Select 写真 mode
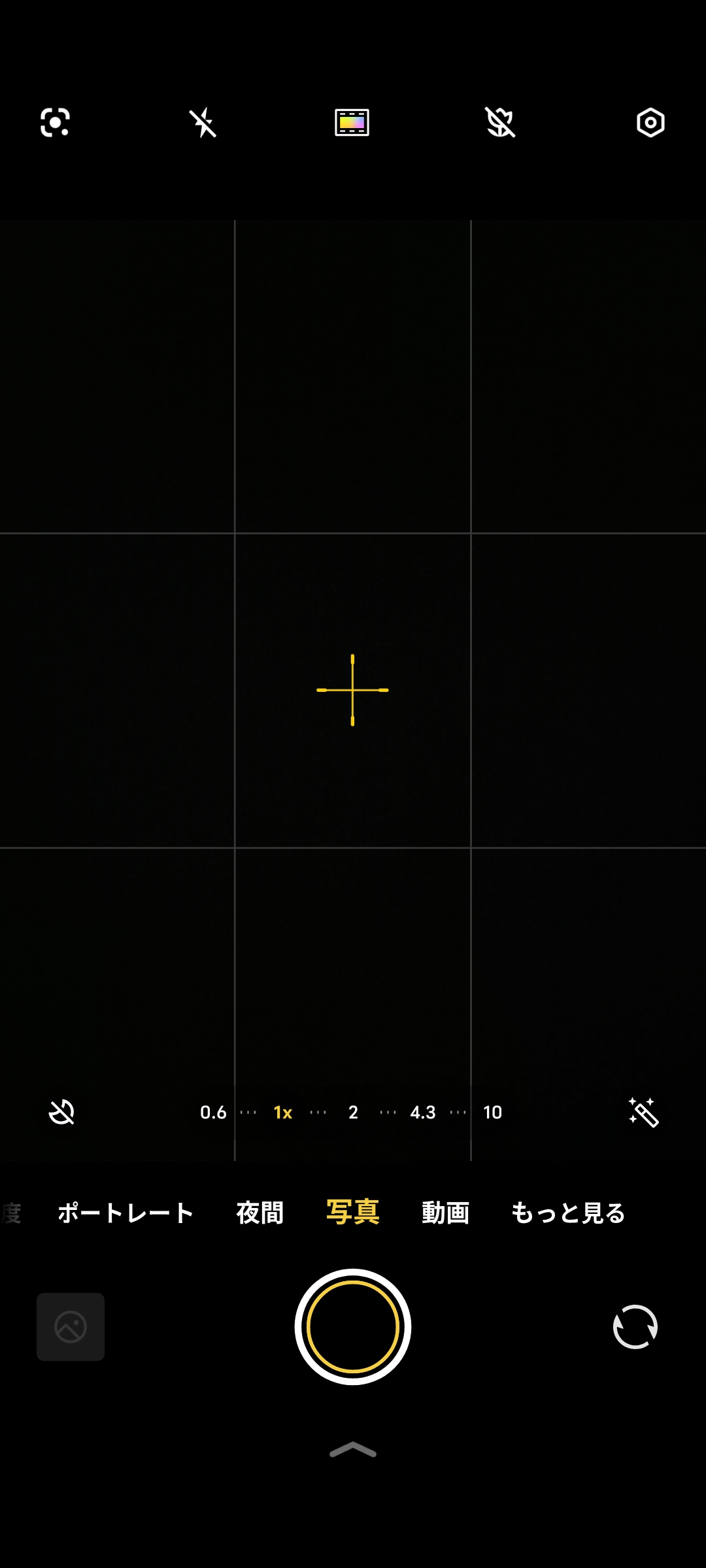Screen dimensions: 706x1568 point(353,1213)
